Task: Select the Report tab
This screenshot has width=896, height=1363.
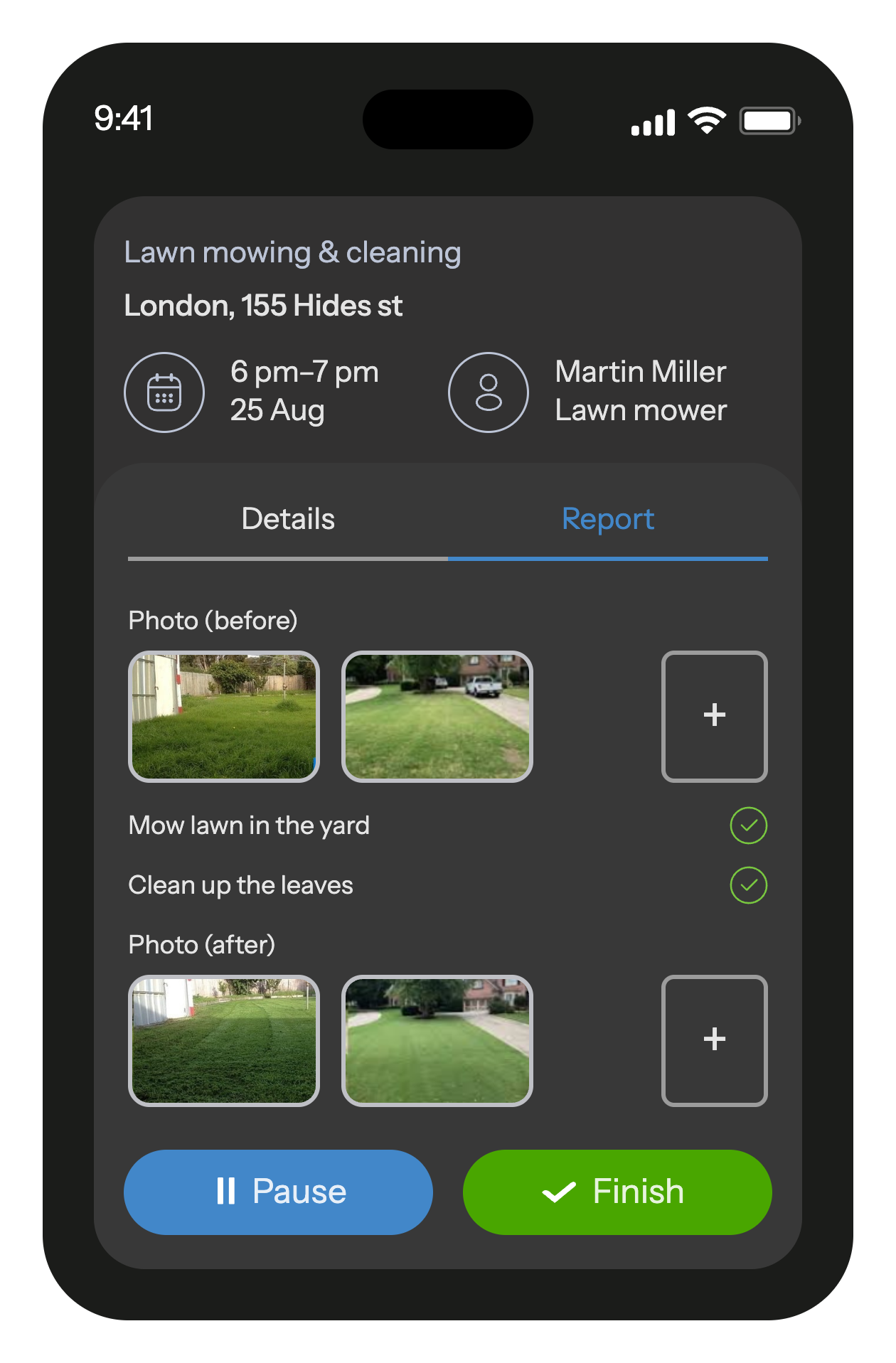Action: pyautogui.click(x=607, y=520)
